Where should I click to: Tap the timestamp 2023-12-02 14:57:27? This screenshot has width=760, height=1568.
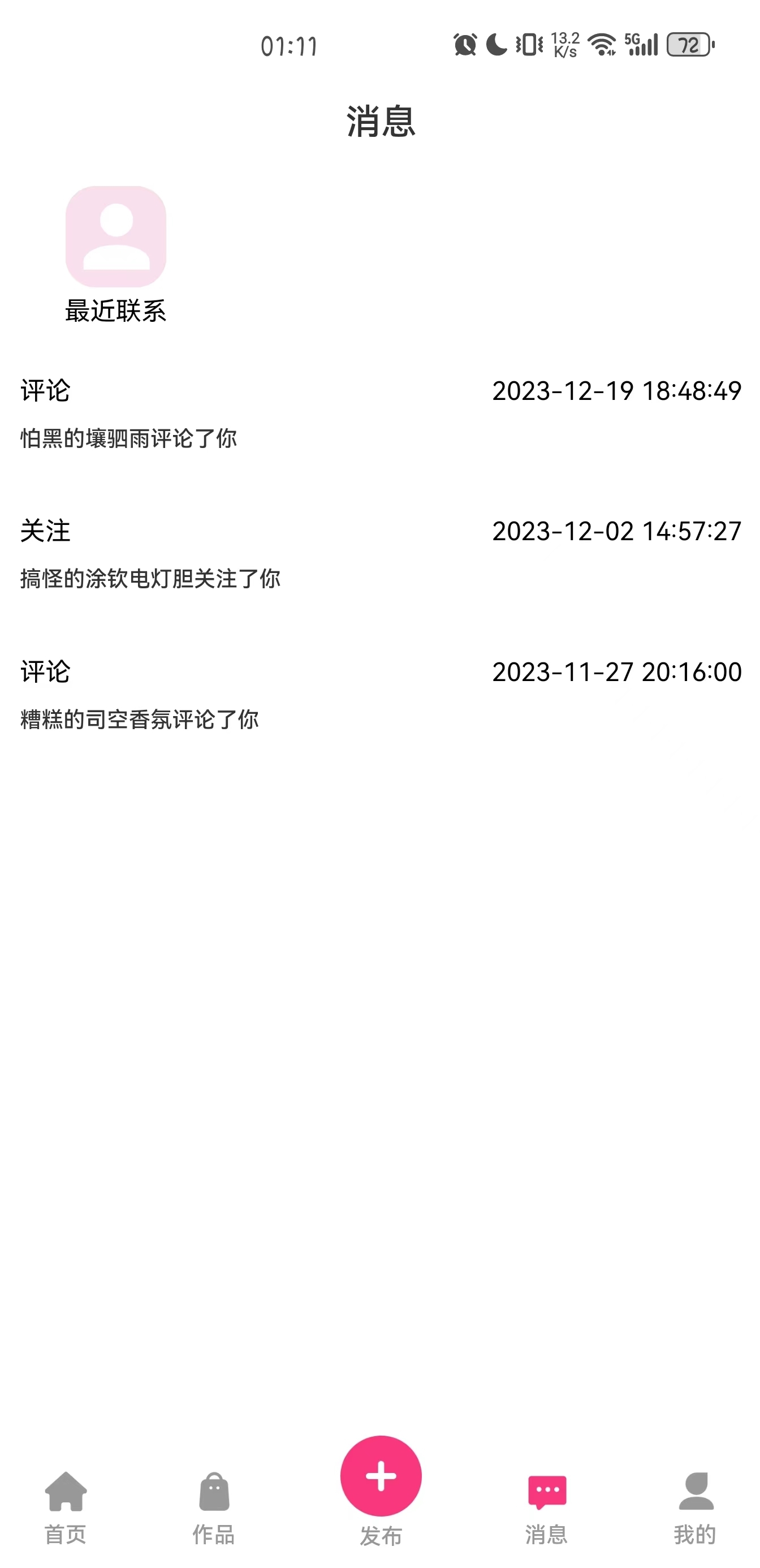point(616,531)
